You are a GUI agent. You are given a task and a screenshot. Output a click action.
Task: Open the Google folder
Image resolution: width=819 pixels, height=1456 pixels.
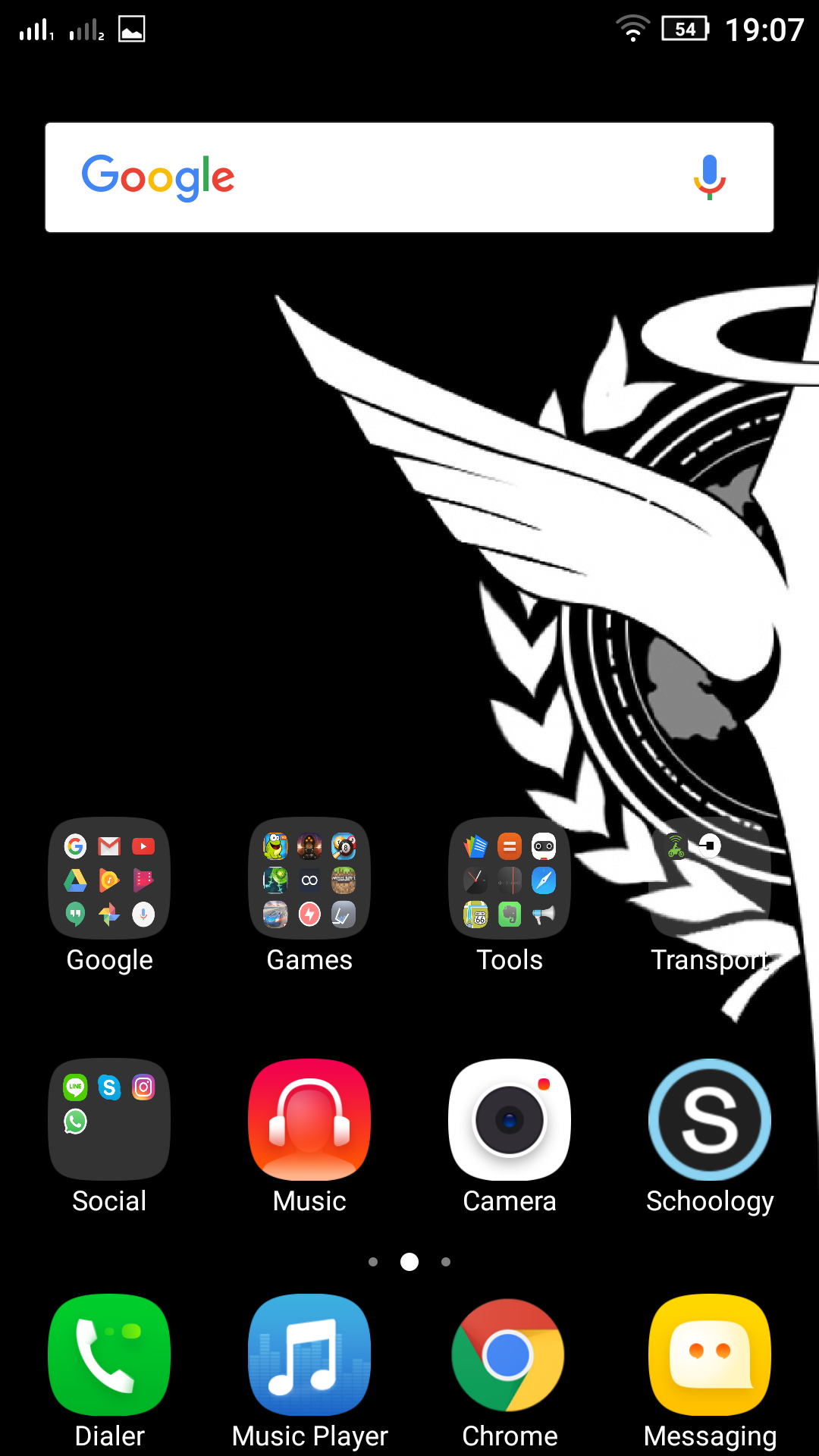pyautogui.click(x=109, y=880)
